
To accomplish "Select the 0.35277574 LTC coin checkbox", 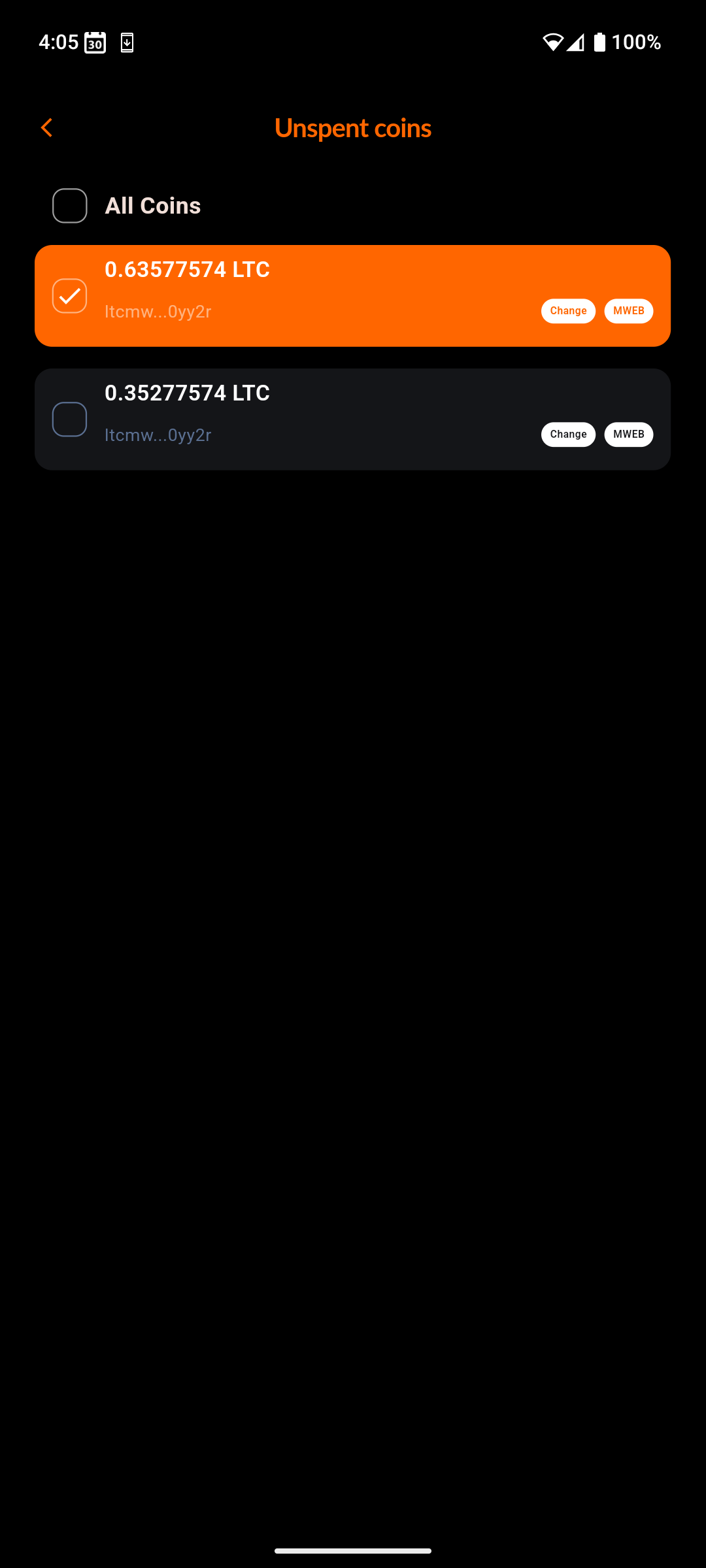I will coord(70,419).
